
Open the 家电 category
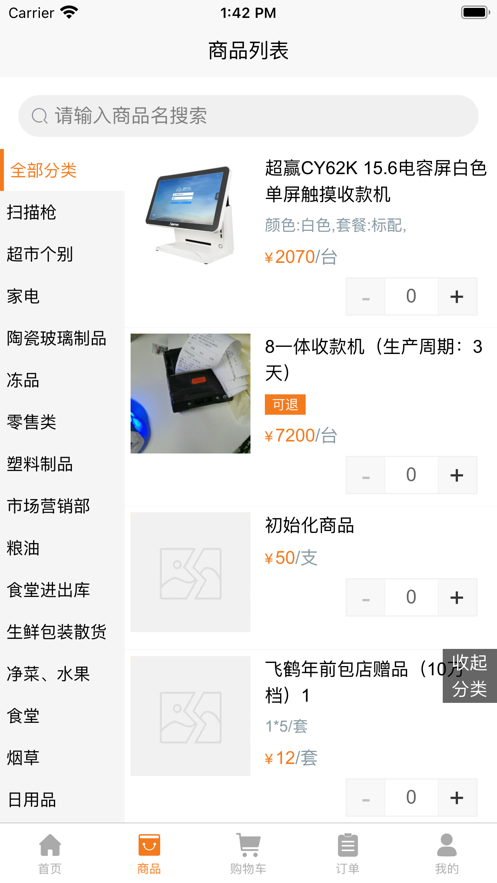(x=62, y=296)
